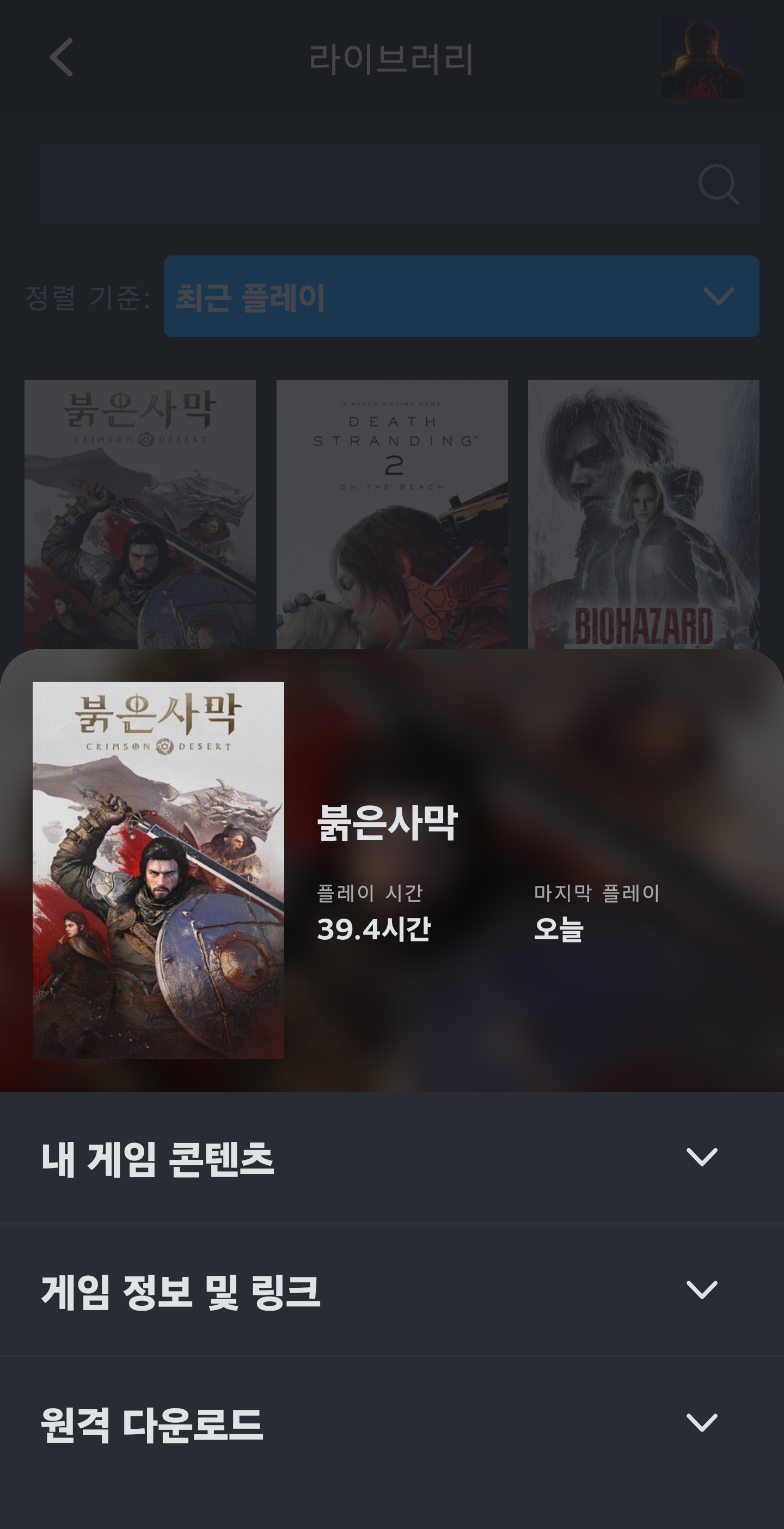Expand the 내 게임 콘텐츠 section
Image resolution: width=784 pixels, height=1529 pixels.
point(391,1158)
